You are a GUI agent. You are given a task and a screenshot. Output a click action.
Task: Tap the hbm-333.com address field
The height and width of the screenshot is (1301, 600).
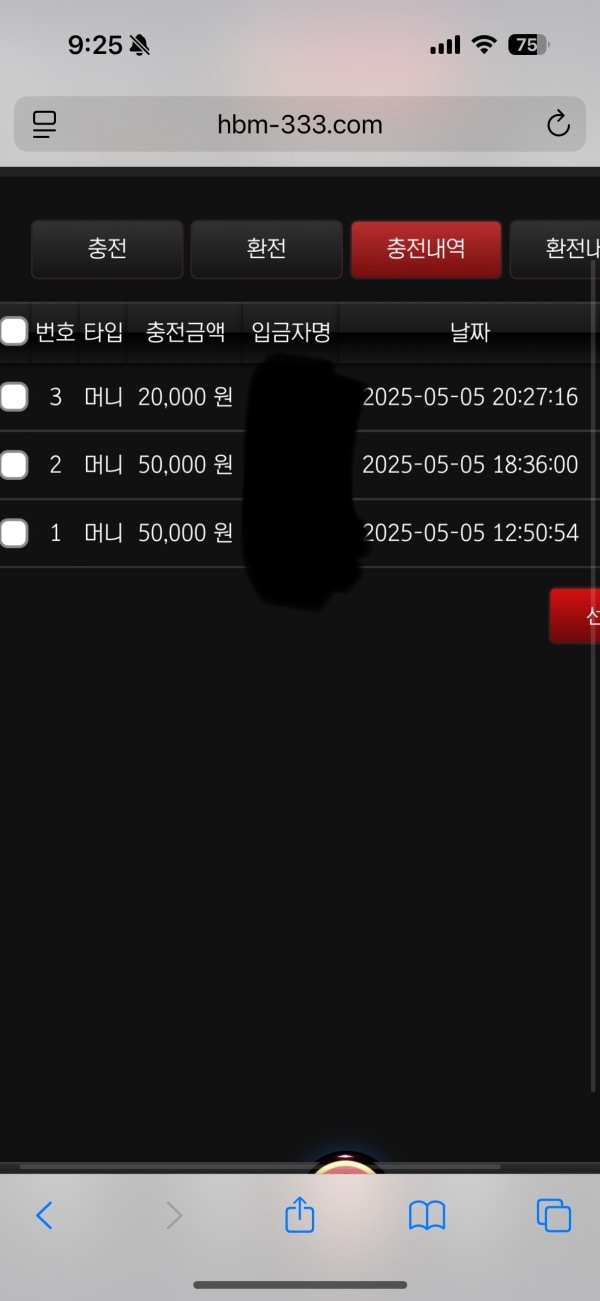[x=300, y=125]
